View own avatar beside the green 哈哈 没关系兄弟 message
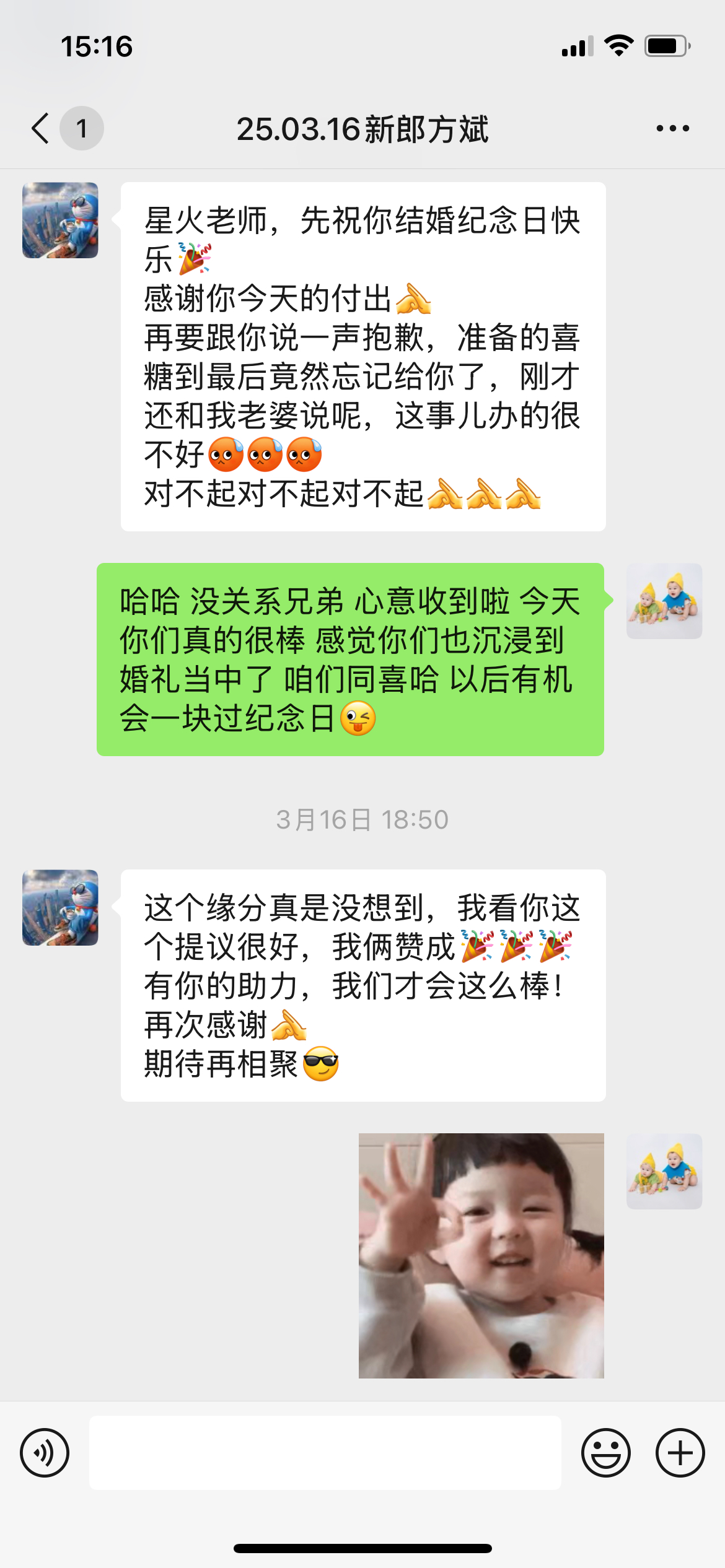 click(664, 601)
